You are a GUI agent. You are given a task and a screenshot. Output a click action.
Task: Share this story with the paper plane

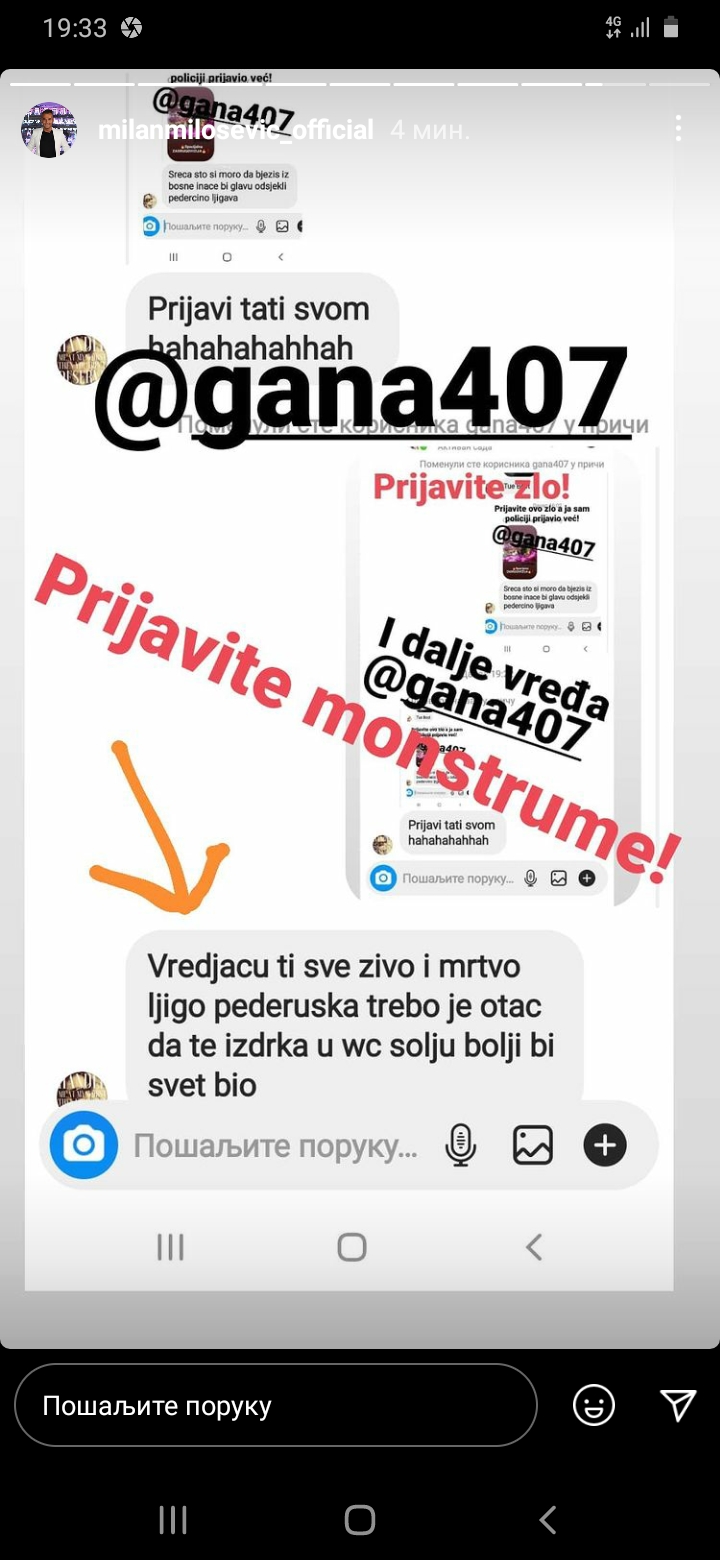point(678,1405)
